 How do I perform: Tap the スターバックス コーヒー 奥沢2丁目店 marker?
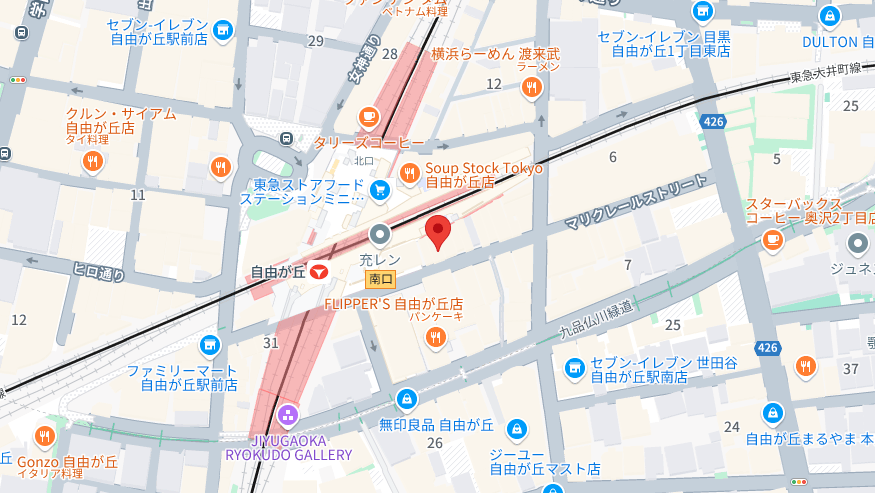(x=772, y=239)
